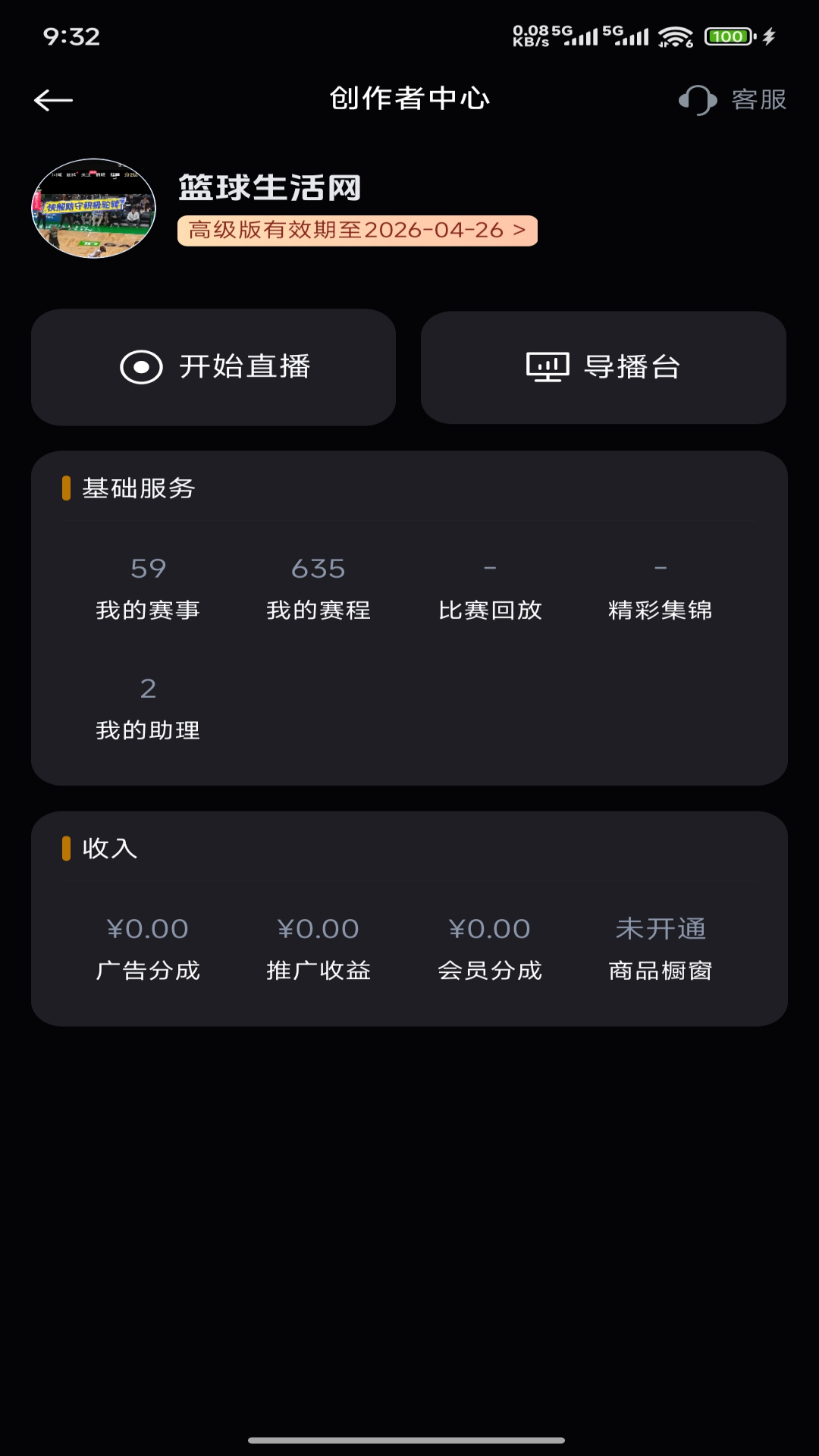Tap the customer service headset icon

pyautogui.click(x=697, y=99)
